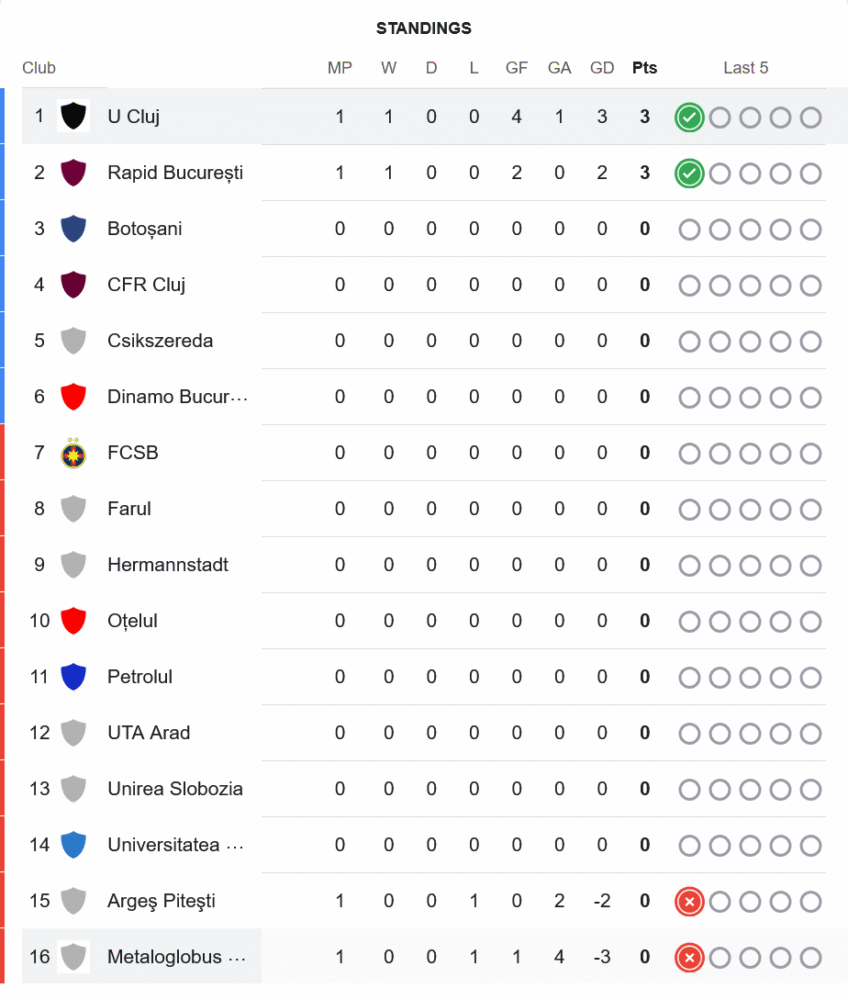Select FCSB in the standings
Screen dimensions: 848x1000
click(x=133, y=452)
